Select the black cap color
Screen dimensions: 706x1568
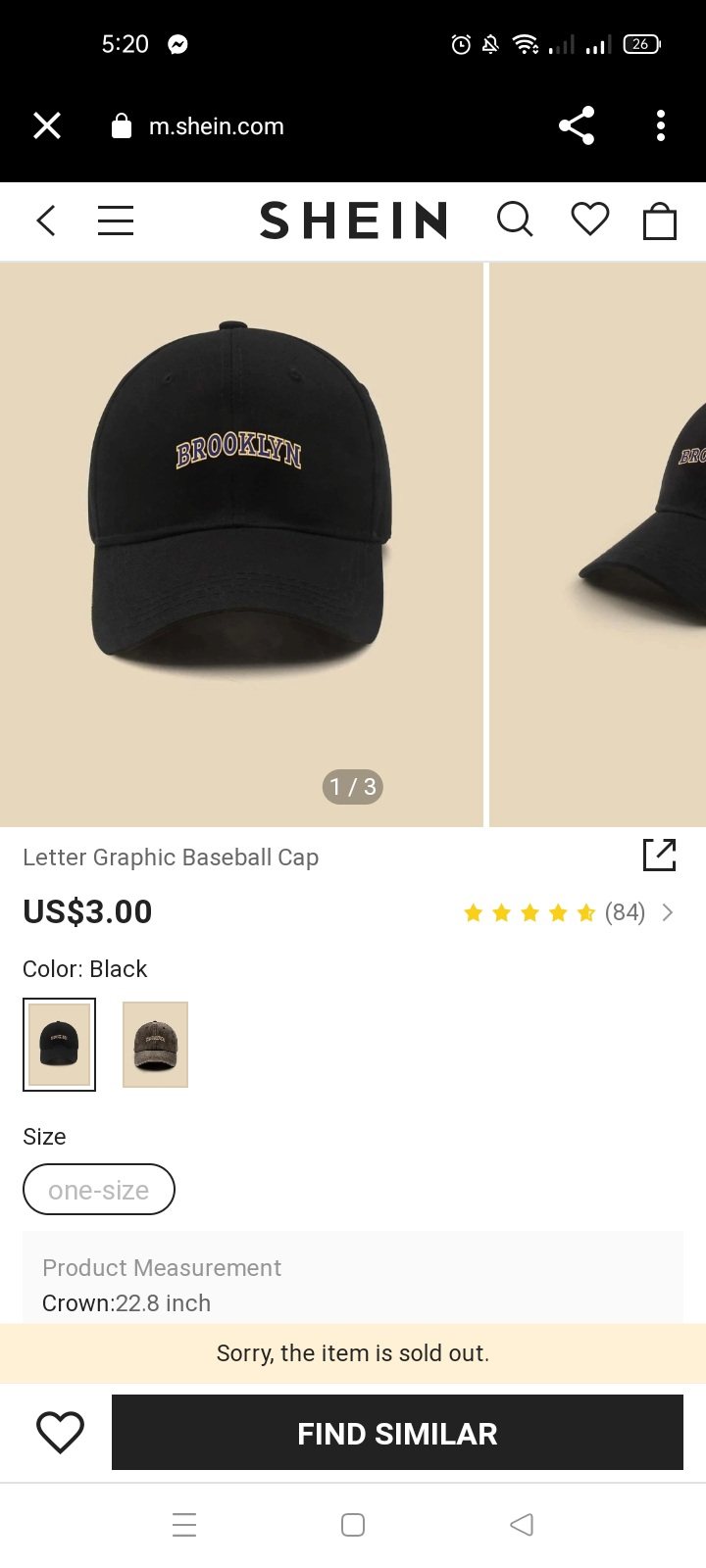59,1045
